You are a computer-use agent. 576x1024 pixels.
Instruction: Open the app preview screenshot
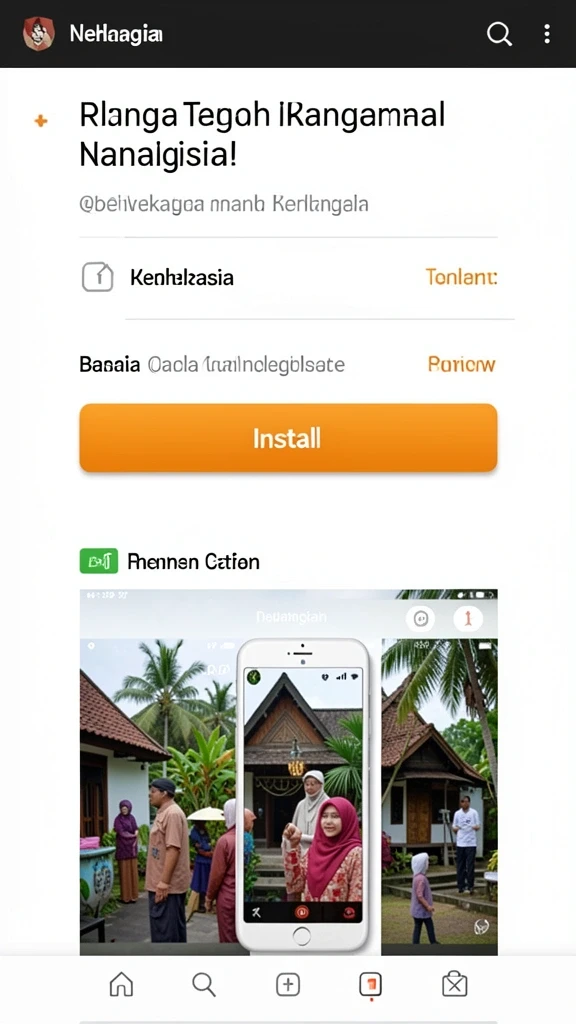[x=288, y=772]
